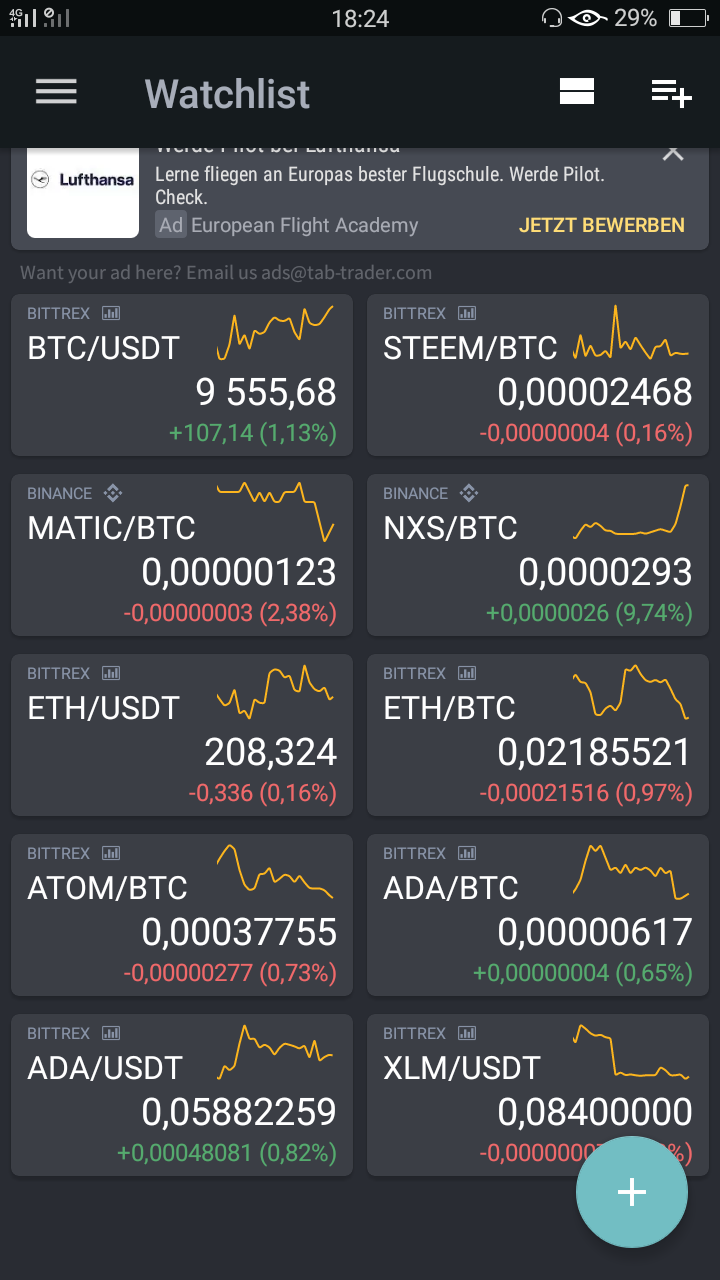720x1280 pixels.
Task: Switch the watchlist layout view
Action: 577,92
